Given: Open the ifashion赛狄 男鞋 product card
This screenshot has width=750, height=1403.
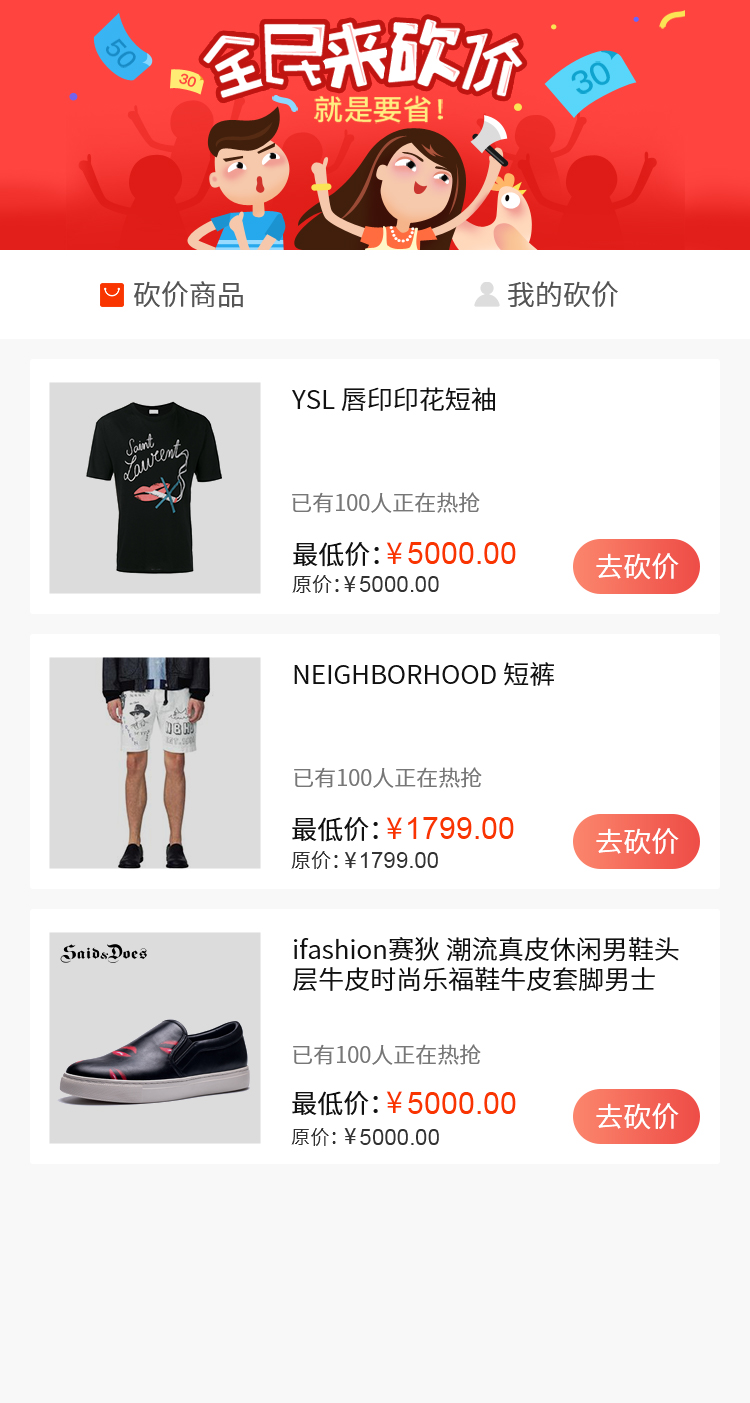Looking at the screenshot, I should 155,1037.
